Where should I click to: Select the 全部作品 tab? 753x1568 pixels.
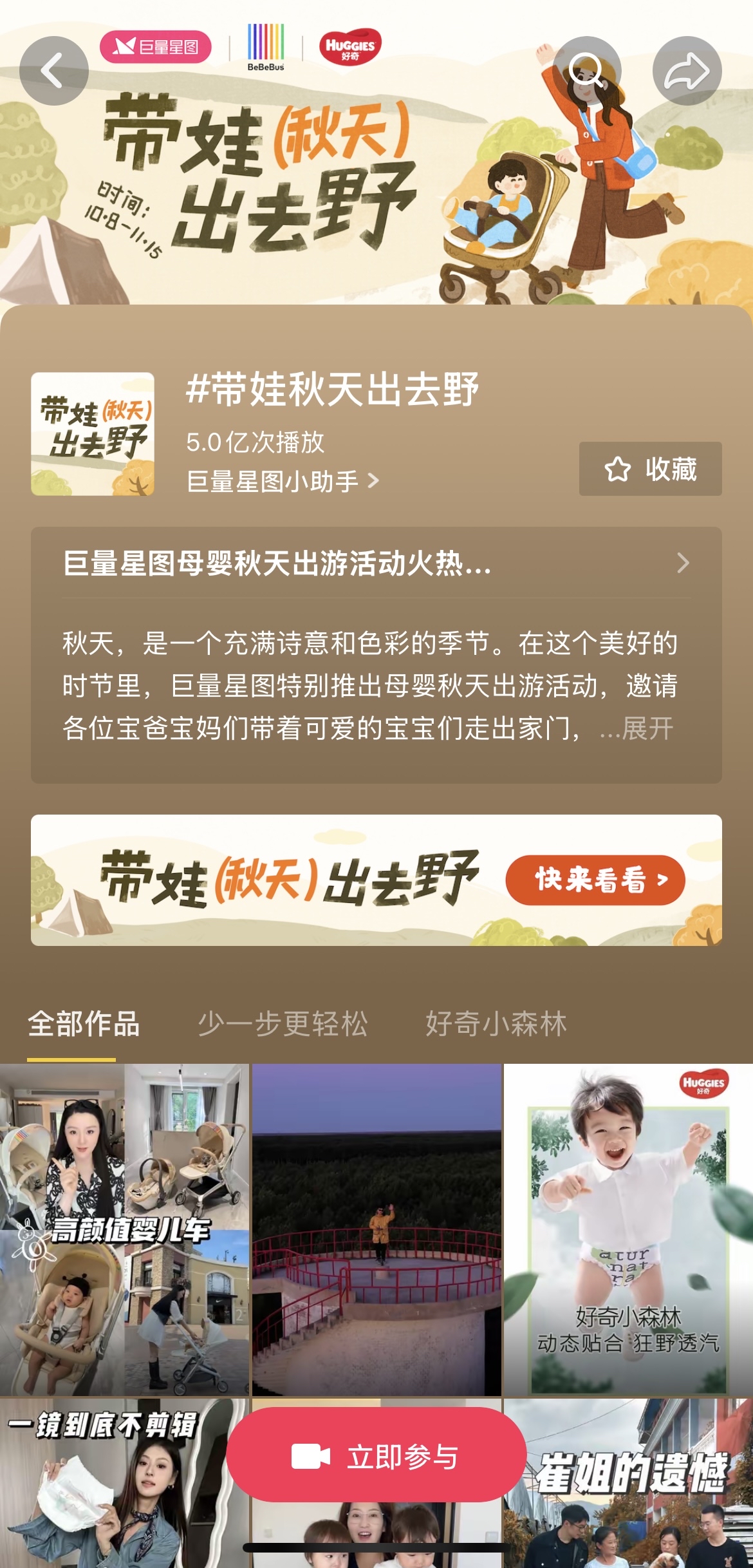(84, 1024)
